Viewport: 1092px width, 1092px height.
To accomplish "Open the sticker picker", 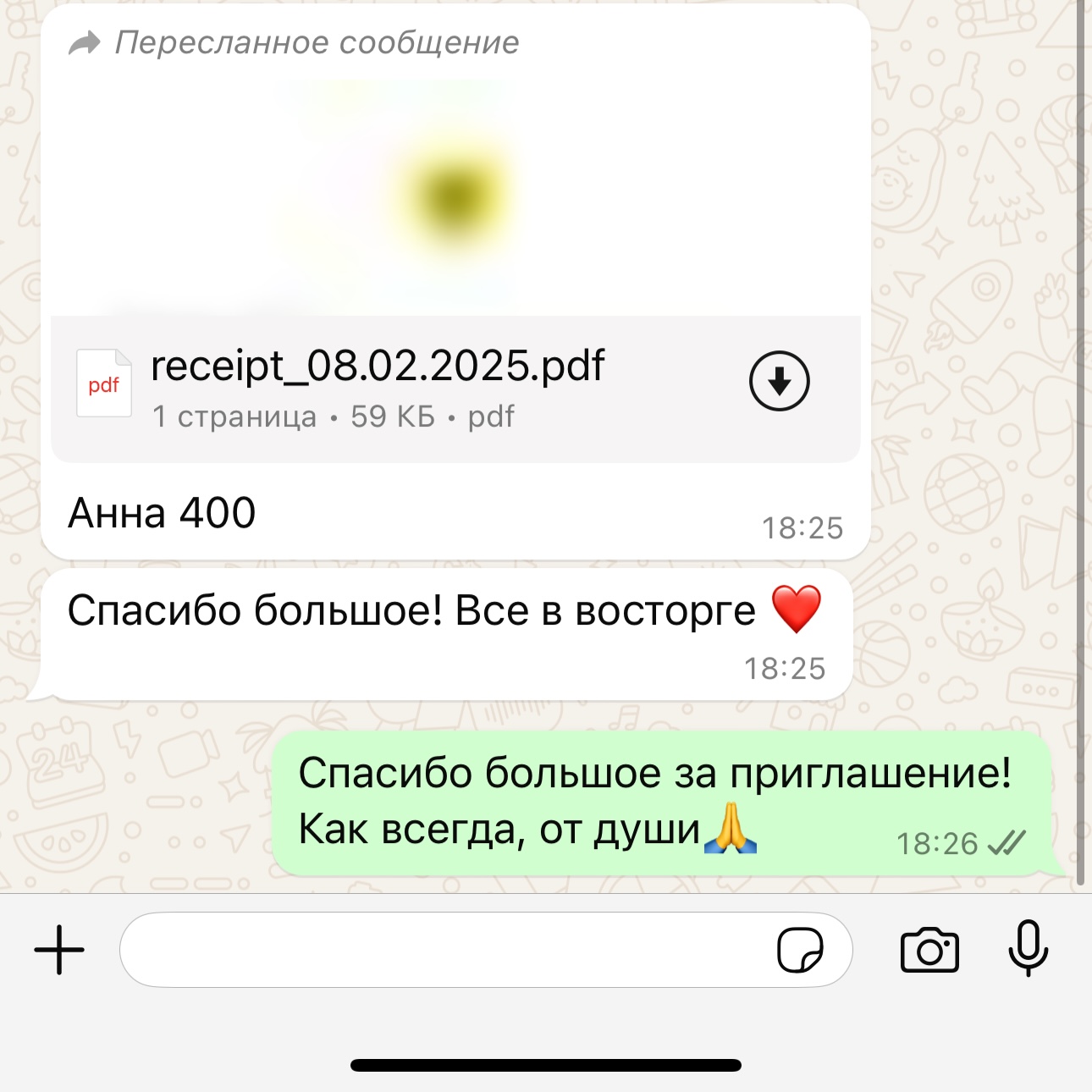I will [800, 950].
